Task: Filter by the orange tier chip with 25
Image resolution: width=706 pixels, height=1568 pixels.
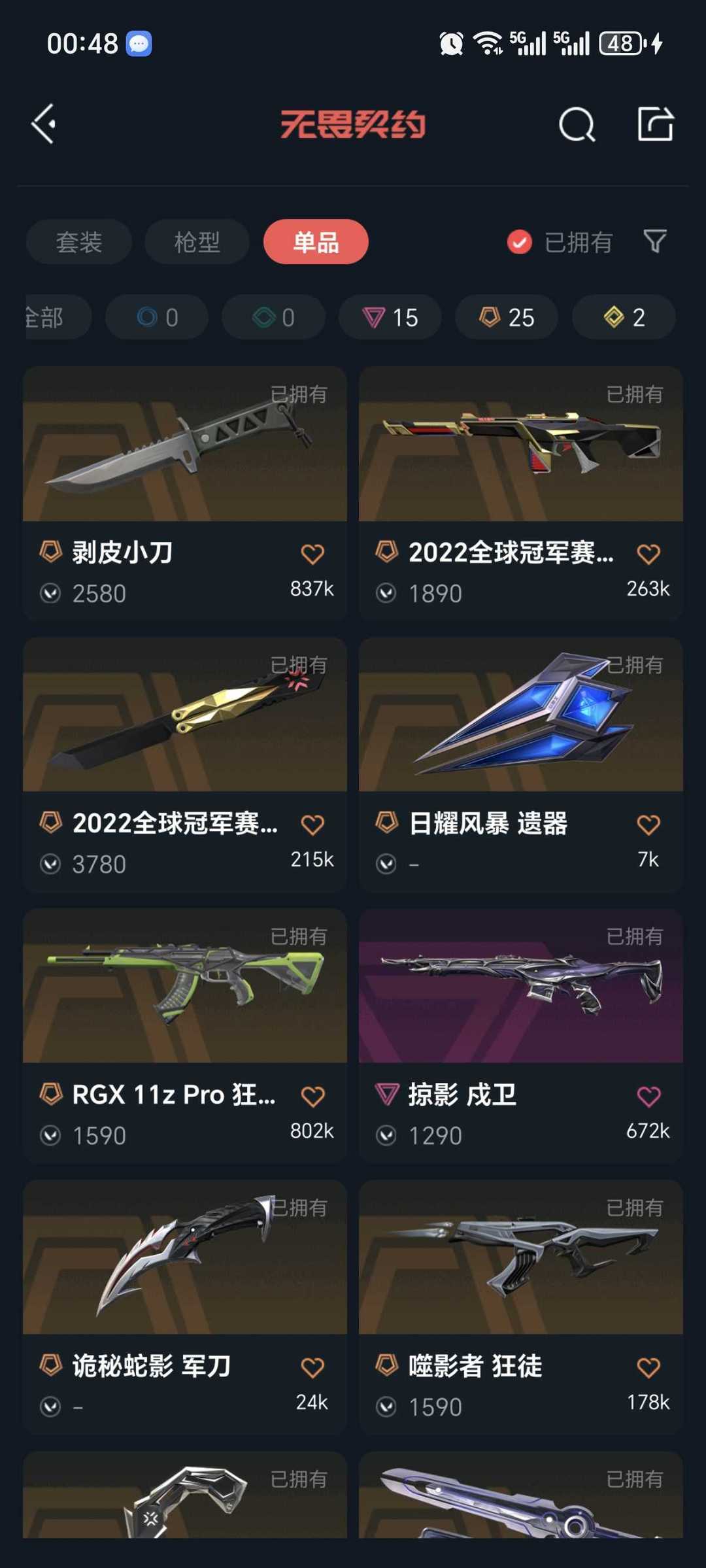Action: tap(507, 317)
